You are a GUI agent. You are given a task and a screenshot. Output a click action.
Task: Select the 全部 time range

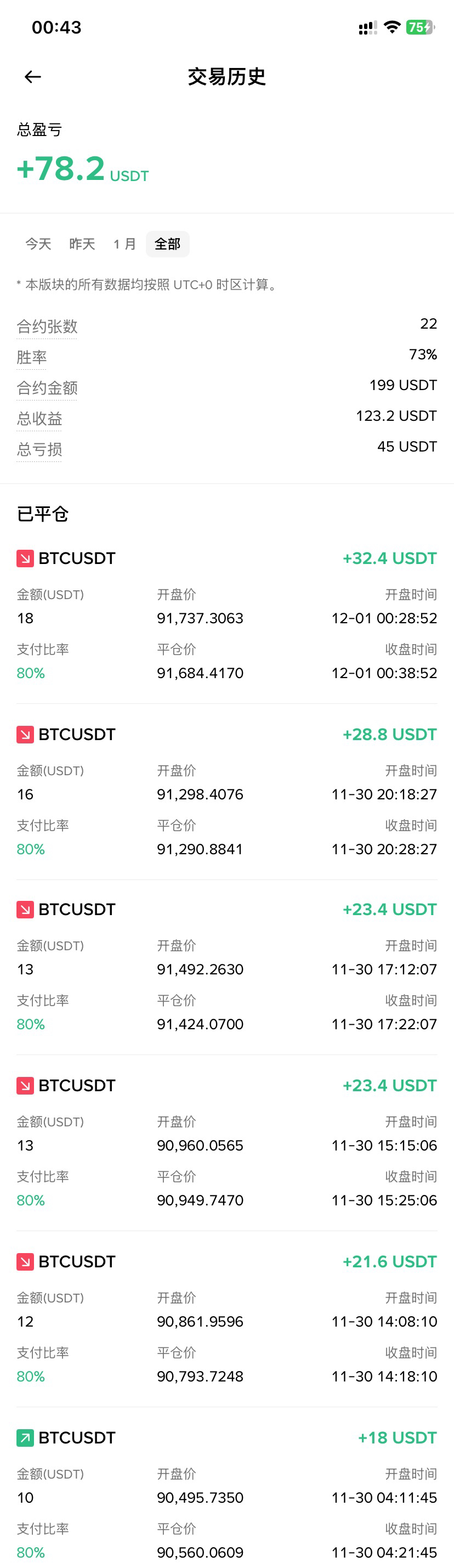pos(167,244)
